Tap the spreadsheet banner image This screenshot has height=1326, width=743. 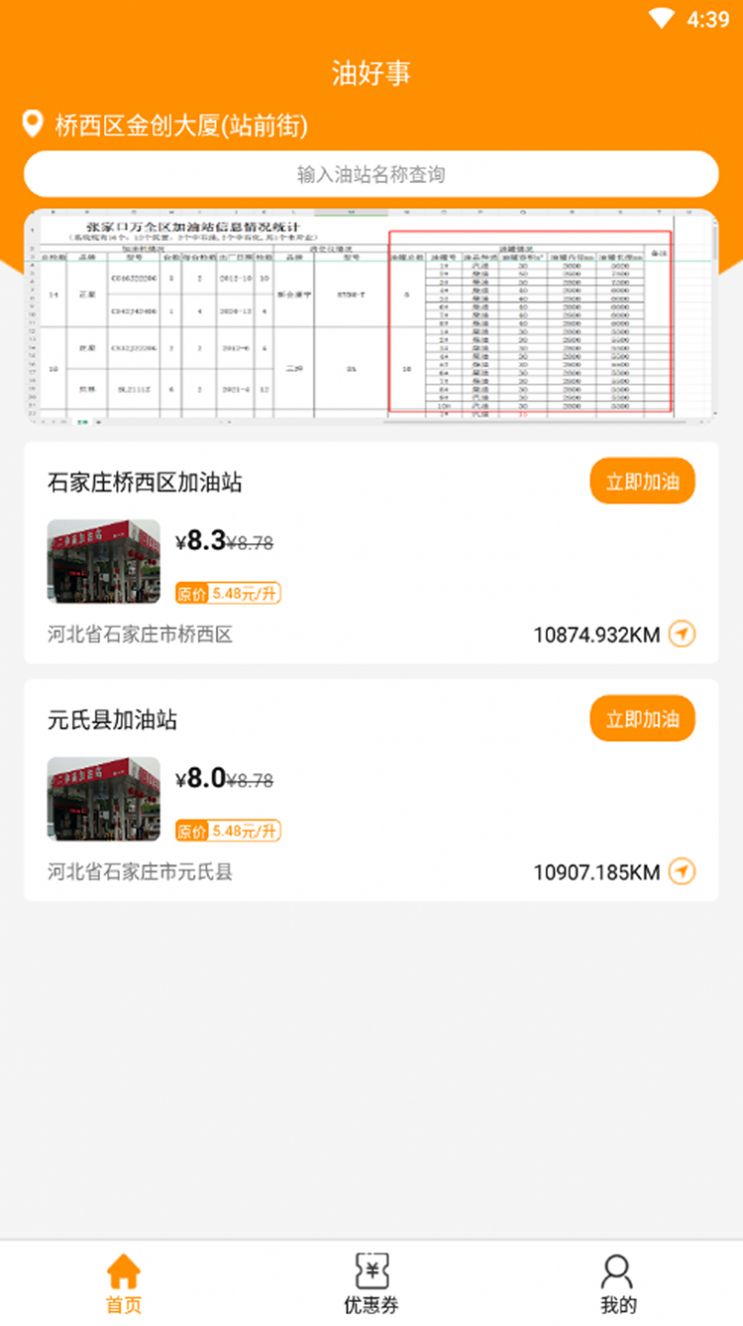371,313
